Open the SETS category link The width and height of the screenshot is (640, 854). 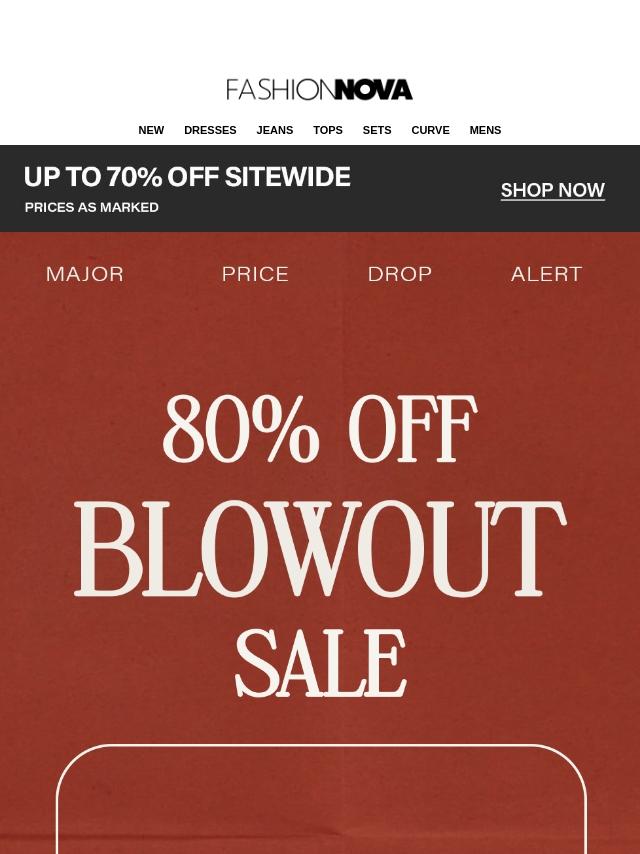377,130
